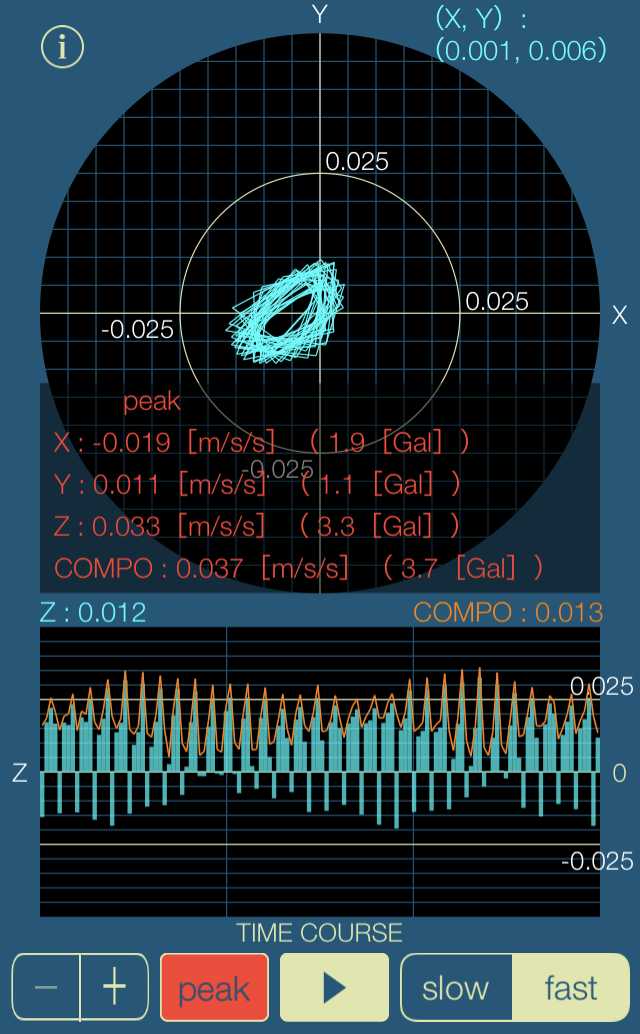The height and width of the screenshot is (1034, 640).
Task: Decrease scale with the minus button
Action: click(46, 987)
